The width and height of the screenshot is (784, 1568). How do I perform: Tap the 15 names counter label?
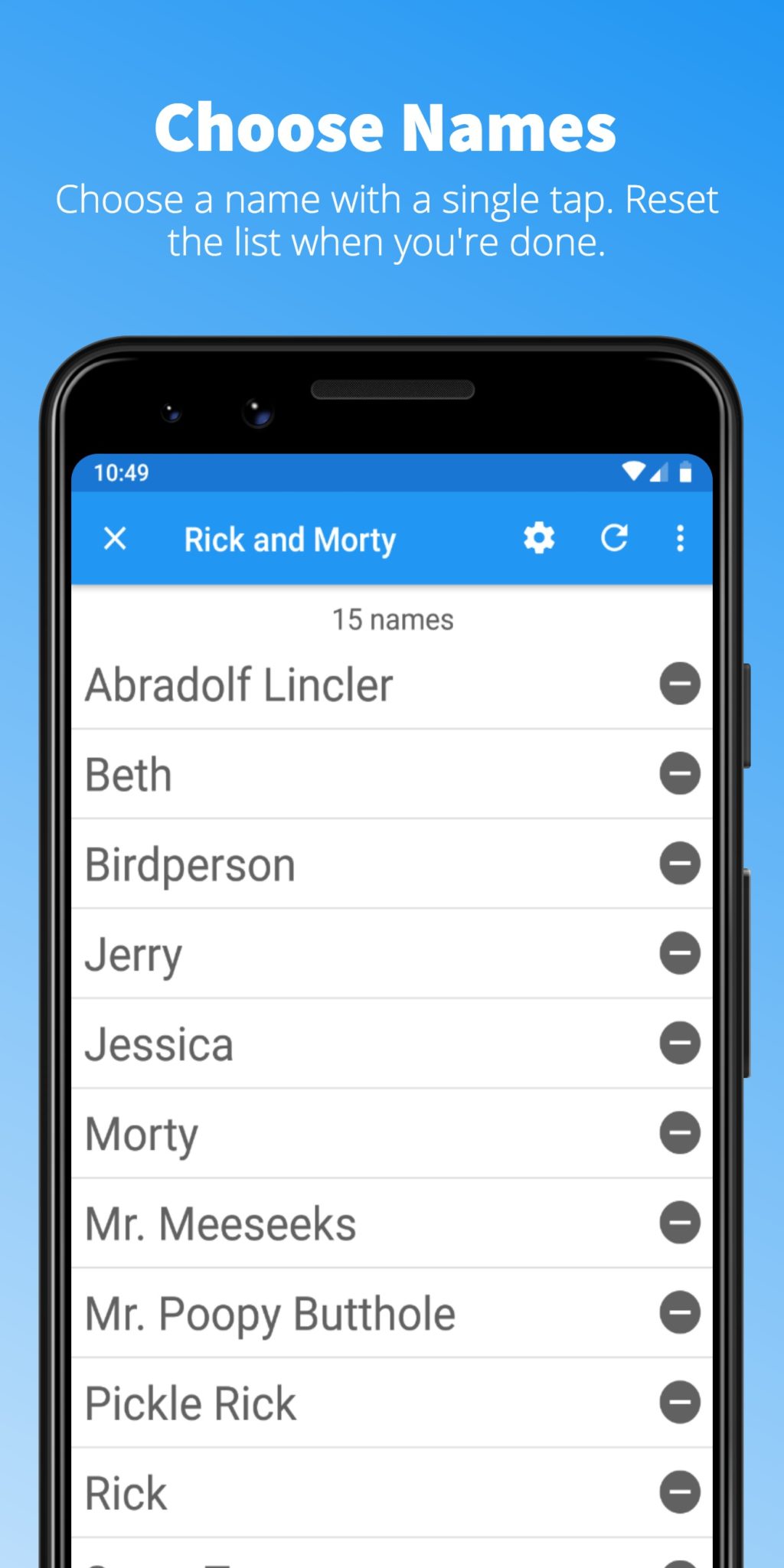[x=392, y=618]
